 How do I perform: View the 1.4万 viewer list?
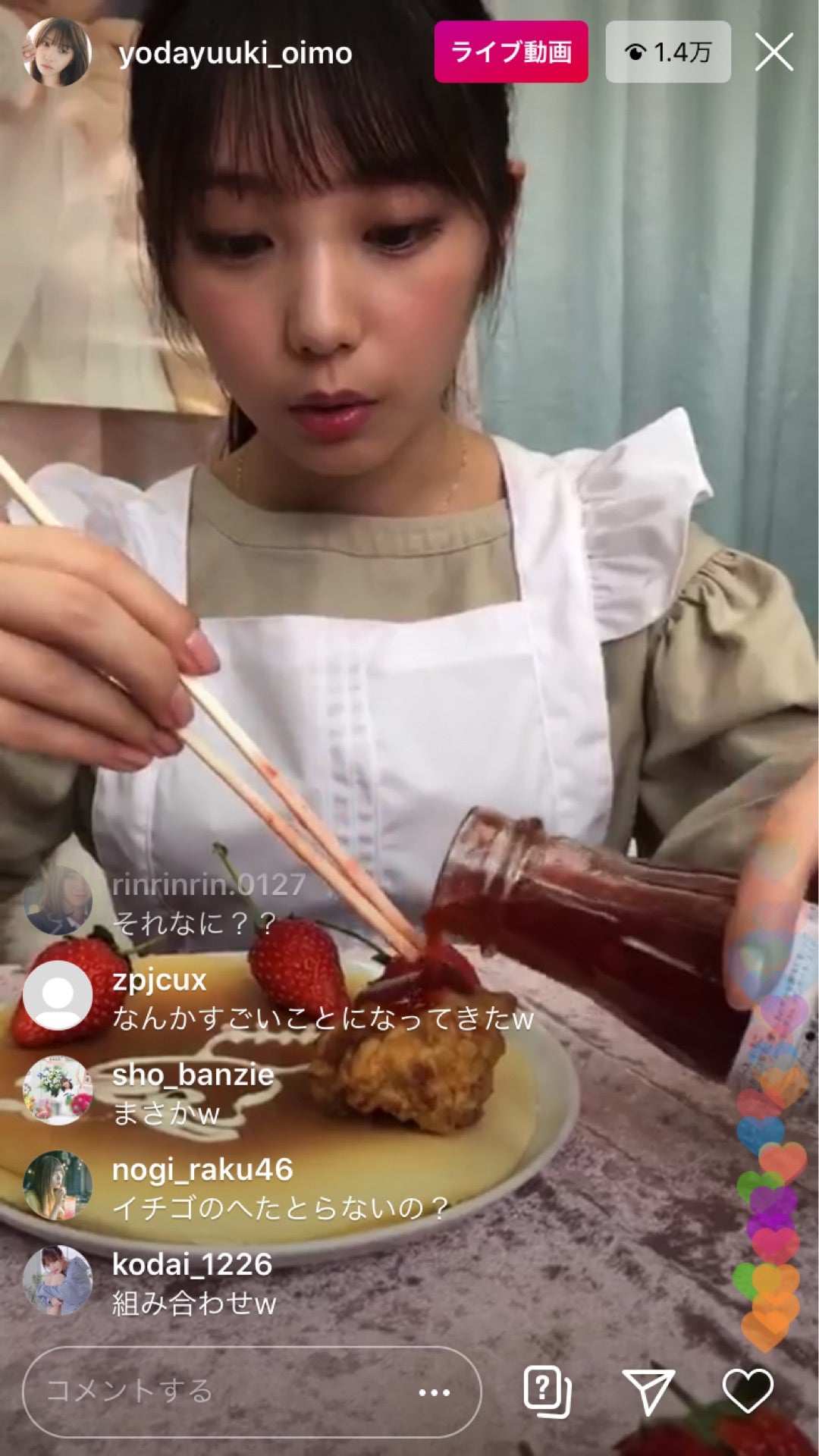pos(667,52)
